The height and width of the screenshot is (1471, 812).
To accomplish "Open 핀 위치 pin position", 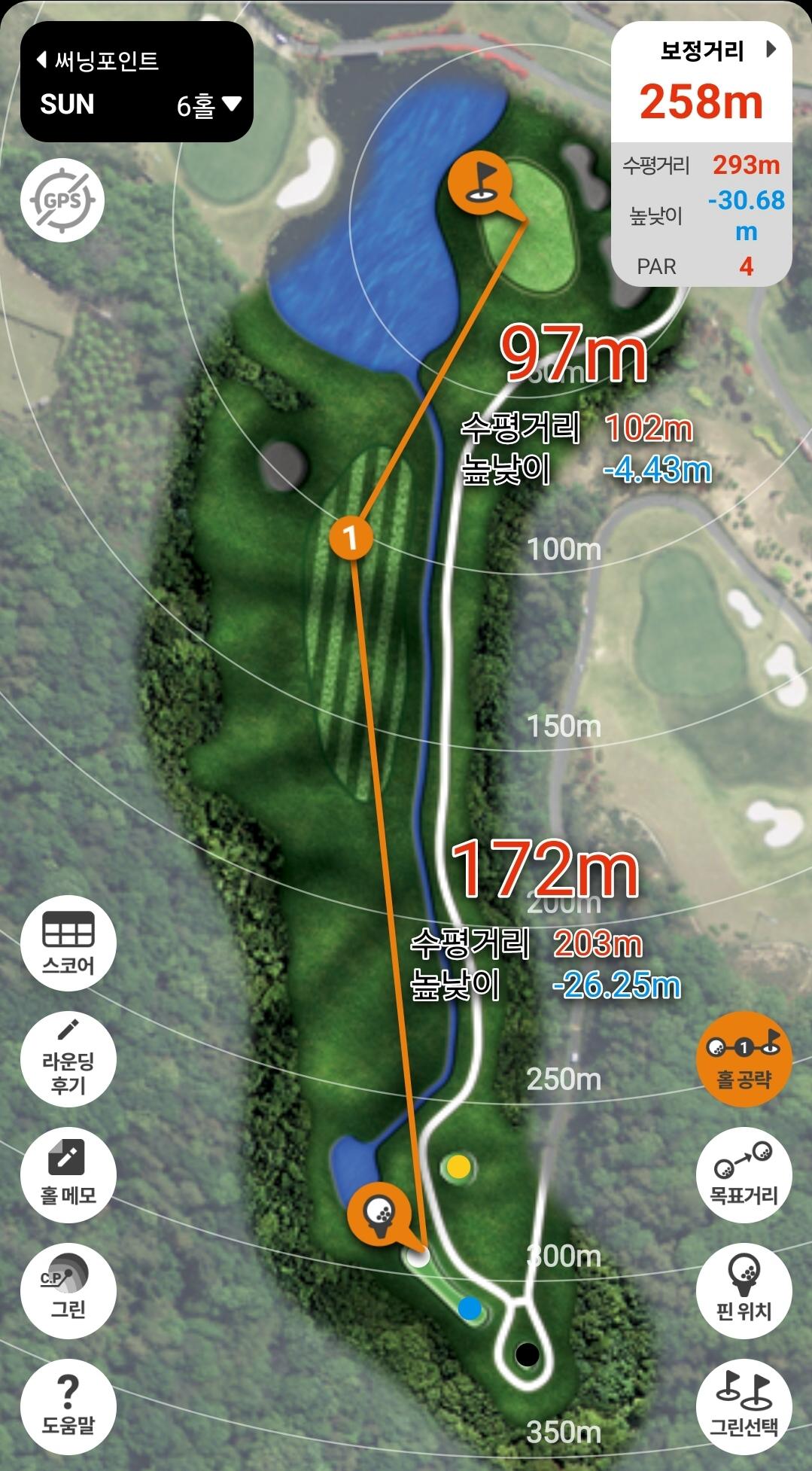I will click(x=744, y=1290).
